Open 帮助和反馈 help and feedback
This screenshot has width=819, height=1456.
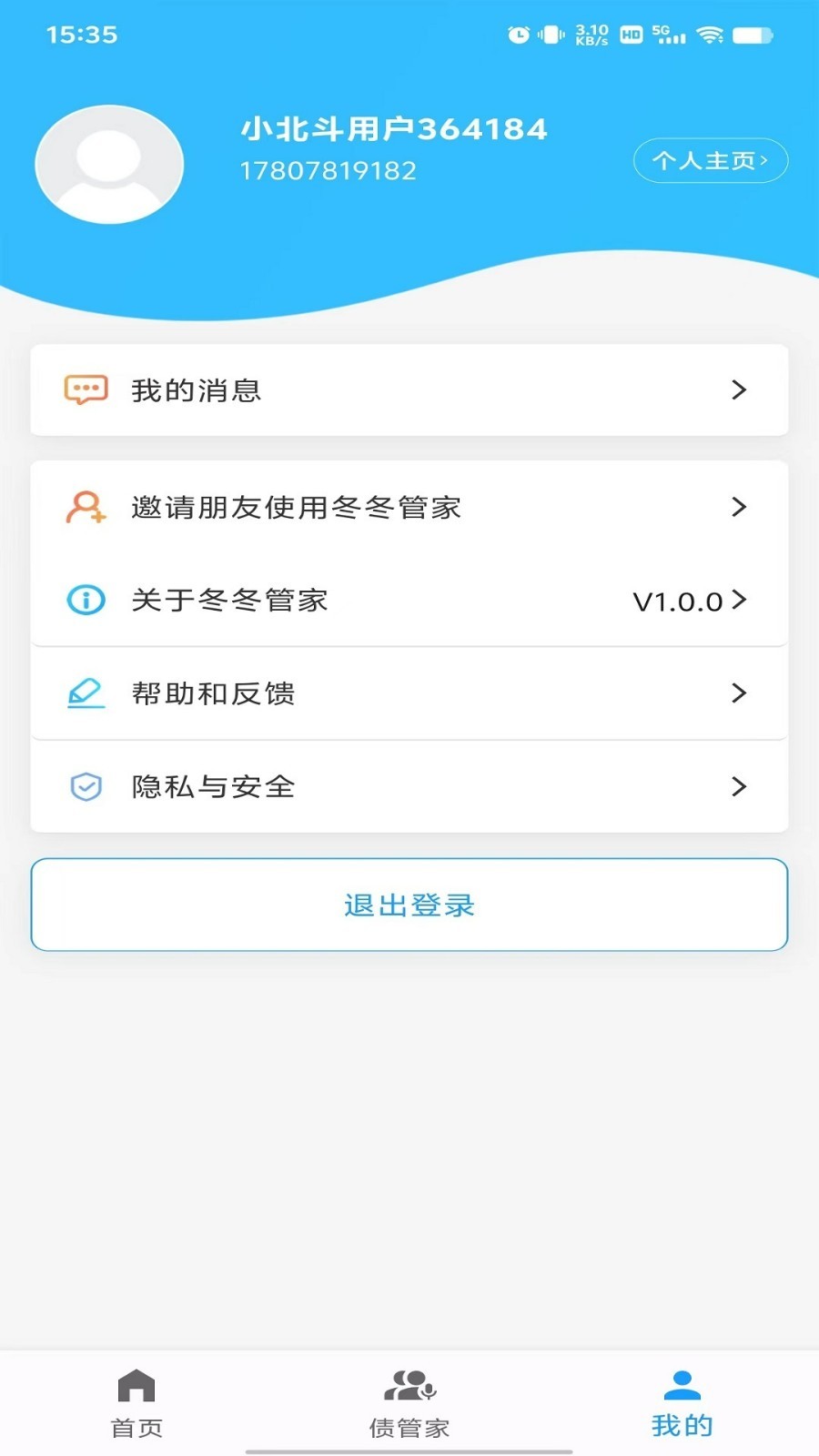(409, 693)
